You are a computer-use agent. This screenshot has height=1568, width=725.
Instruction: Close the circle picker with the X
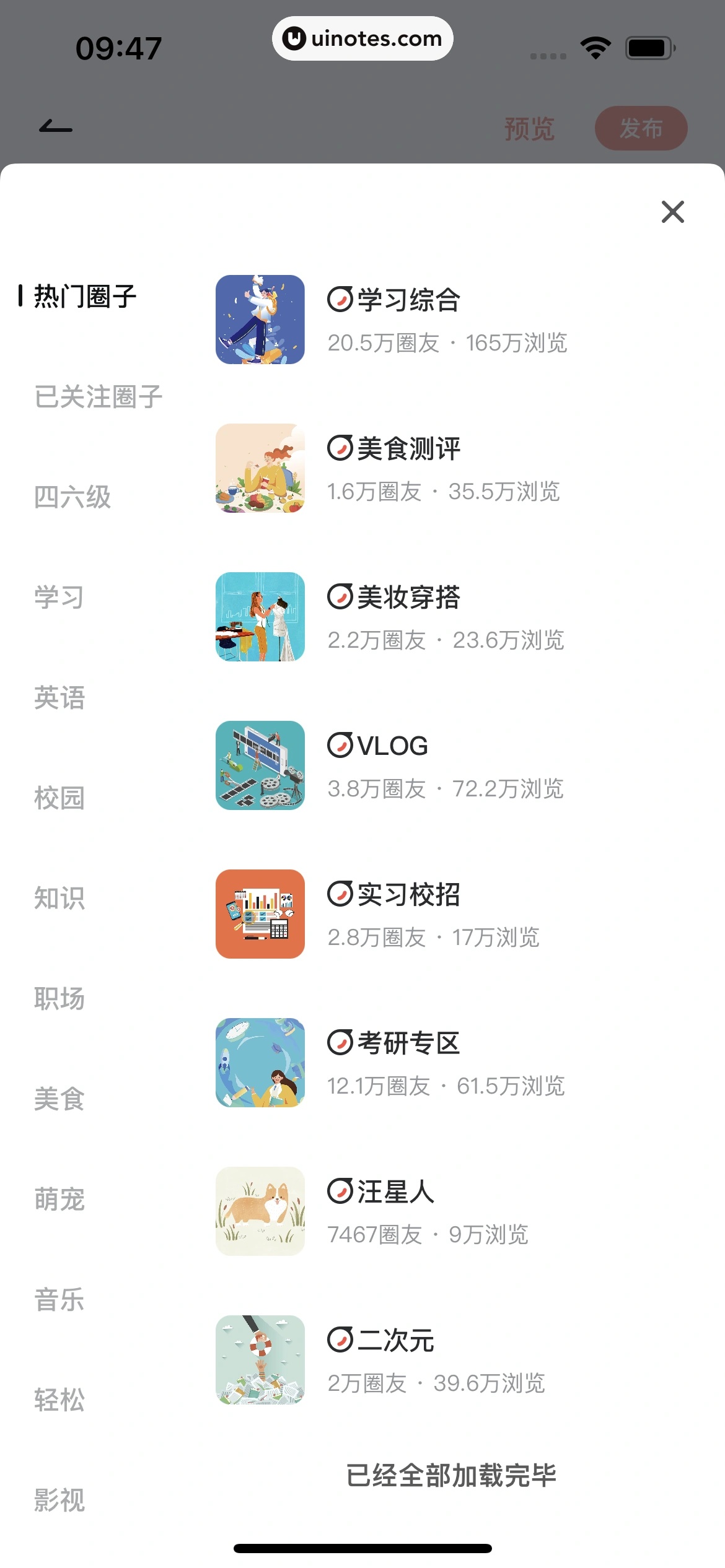(673, 212)
